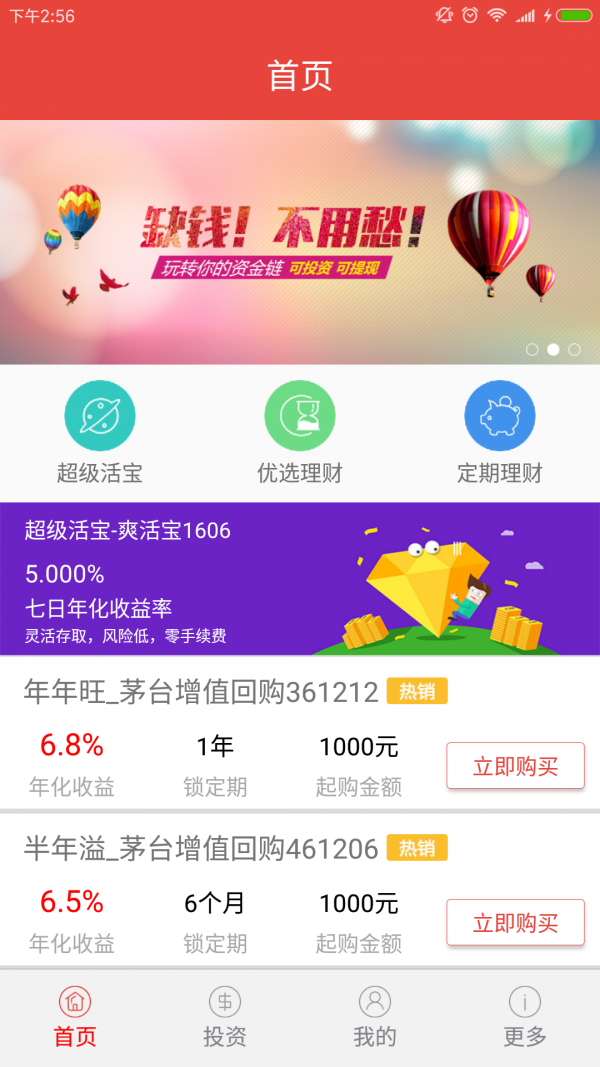Select the 首页 tab

click(75, 1016)
